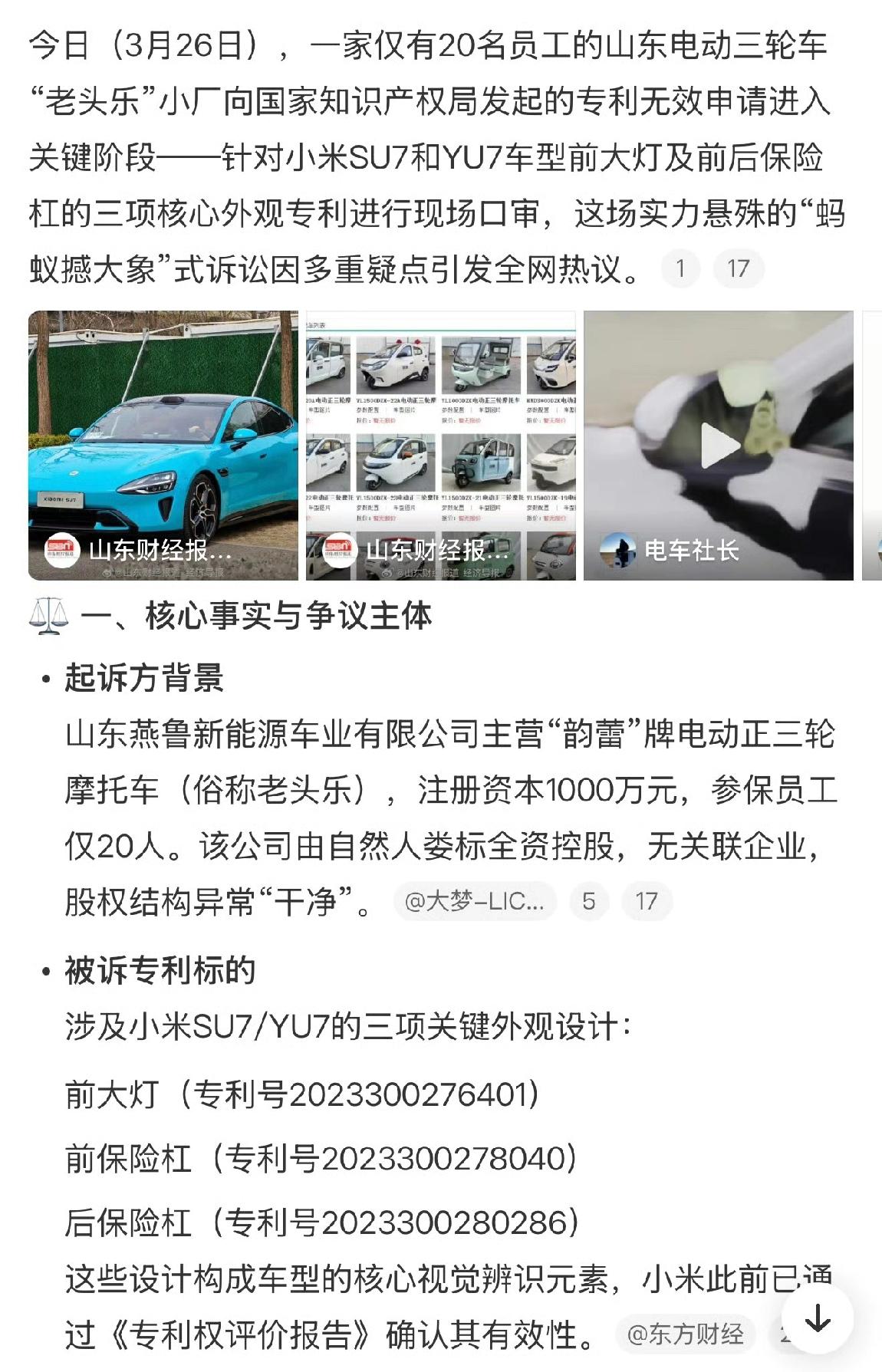882x1372 pixels.
Task: Tap the partially visible thumbnail at right edge
Action: 874,441
